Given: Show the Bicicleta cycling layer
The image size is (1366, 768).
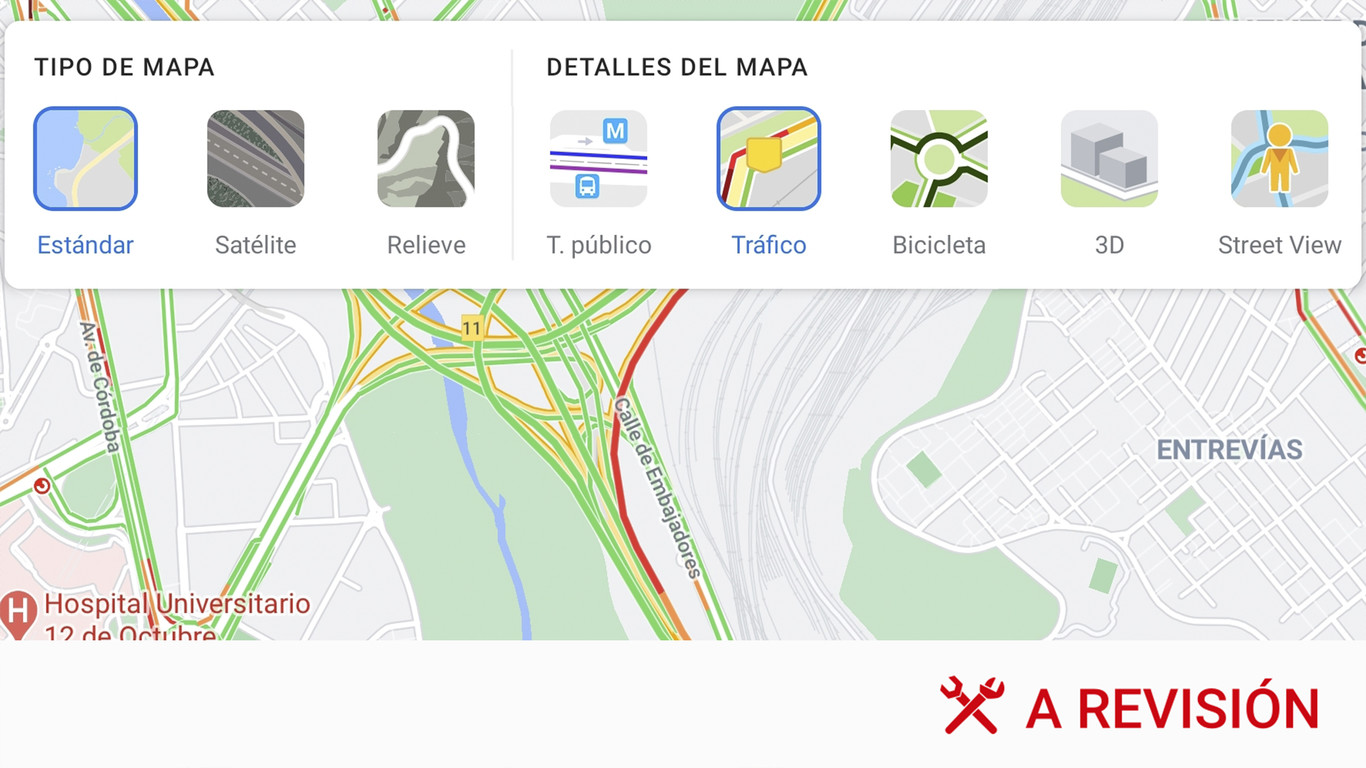Looking at the screenshot, I should [x=939, y=159].
